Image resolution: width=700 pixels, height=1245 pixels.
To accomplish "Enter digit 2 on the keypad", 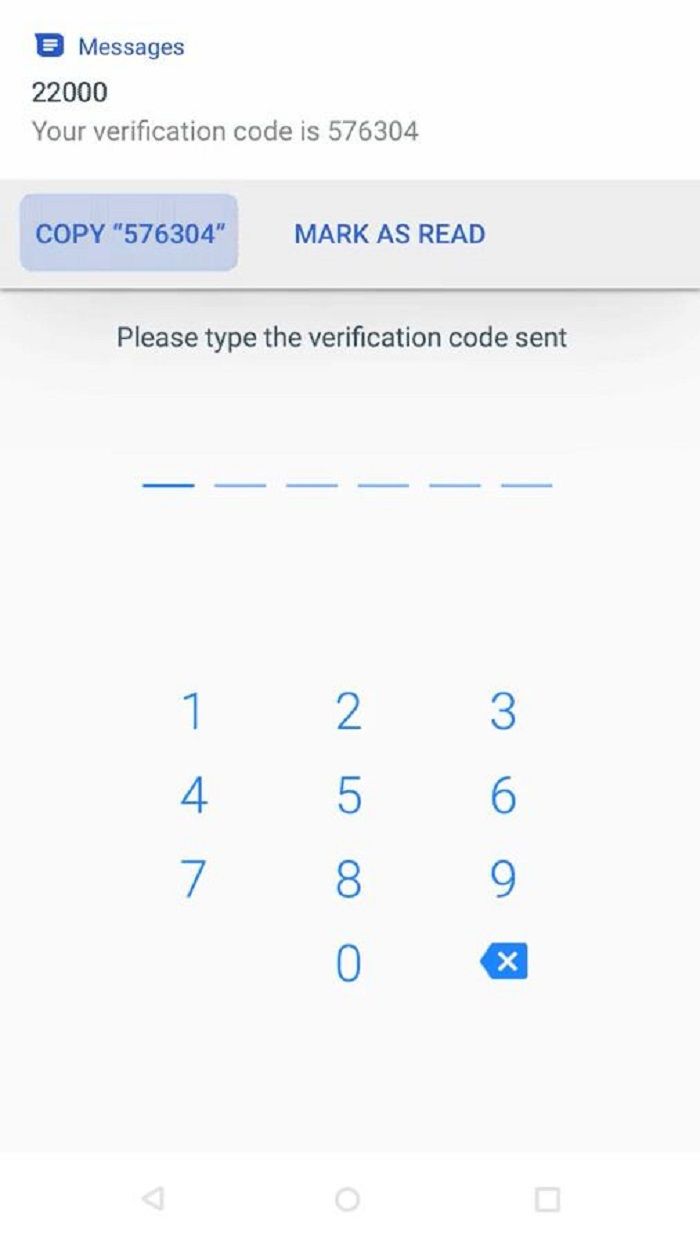I will 348,712.
